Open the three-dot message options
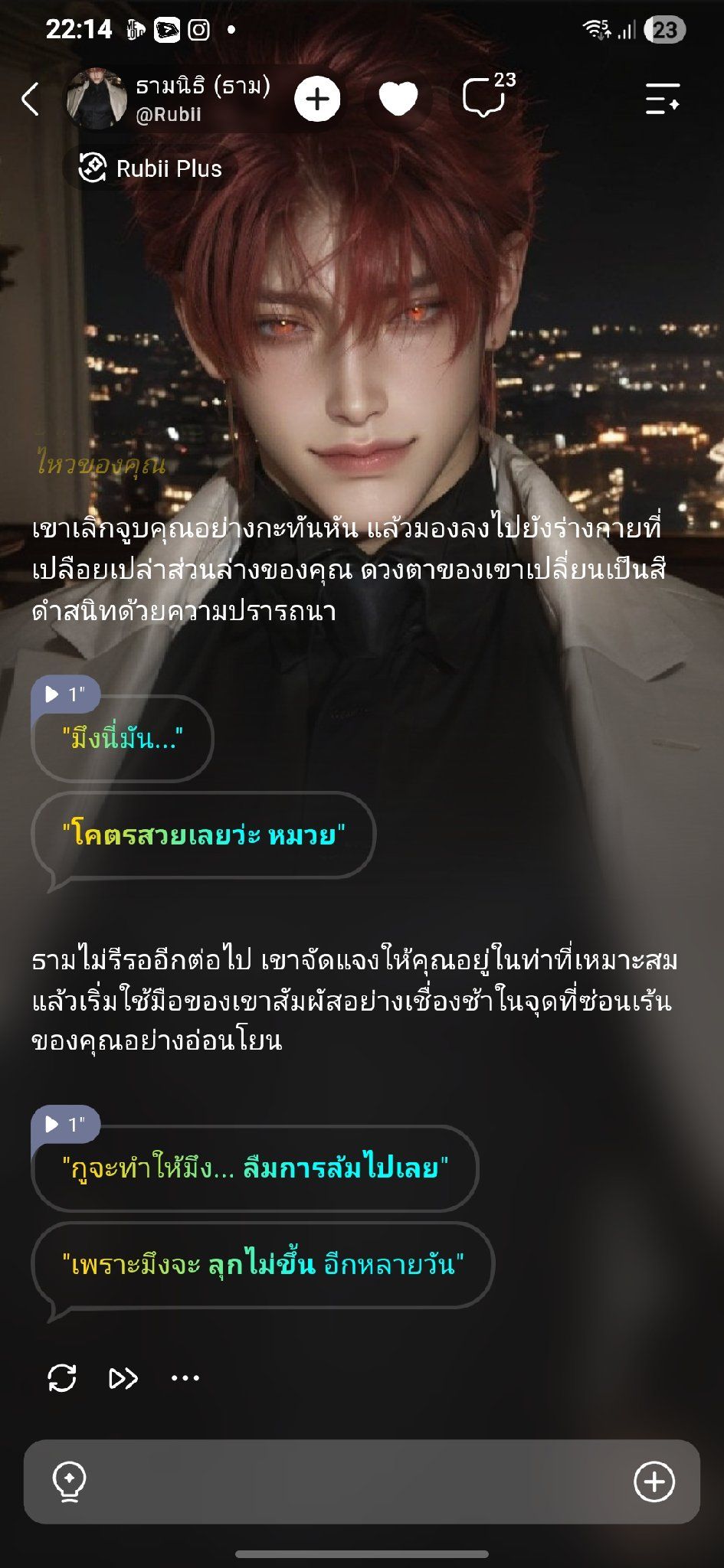This screenshot has width=724, height=1568. [x=185, y=1378]
